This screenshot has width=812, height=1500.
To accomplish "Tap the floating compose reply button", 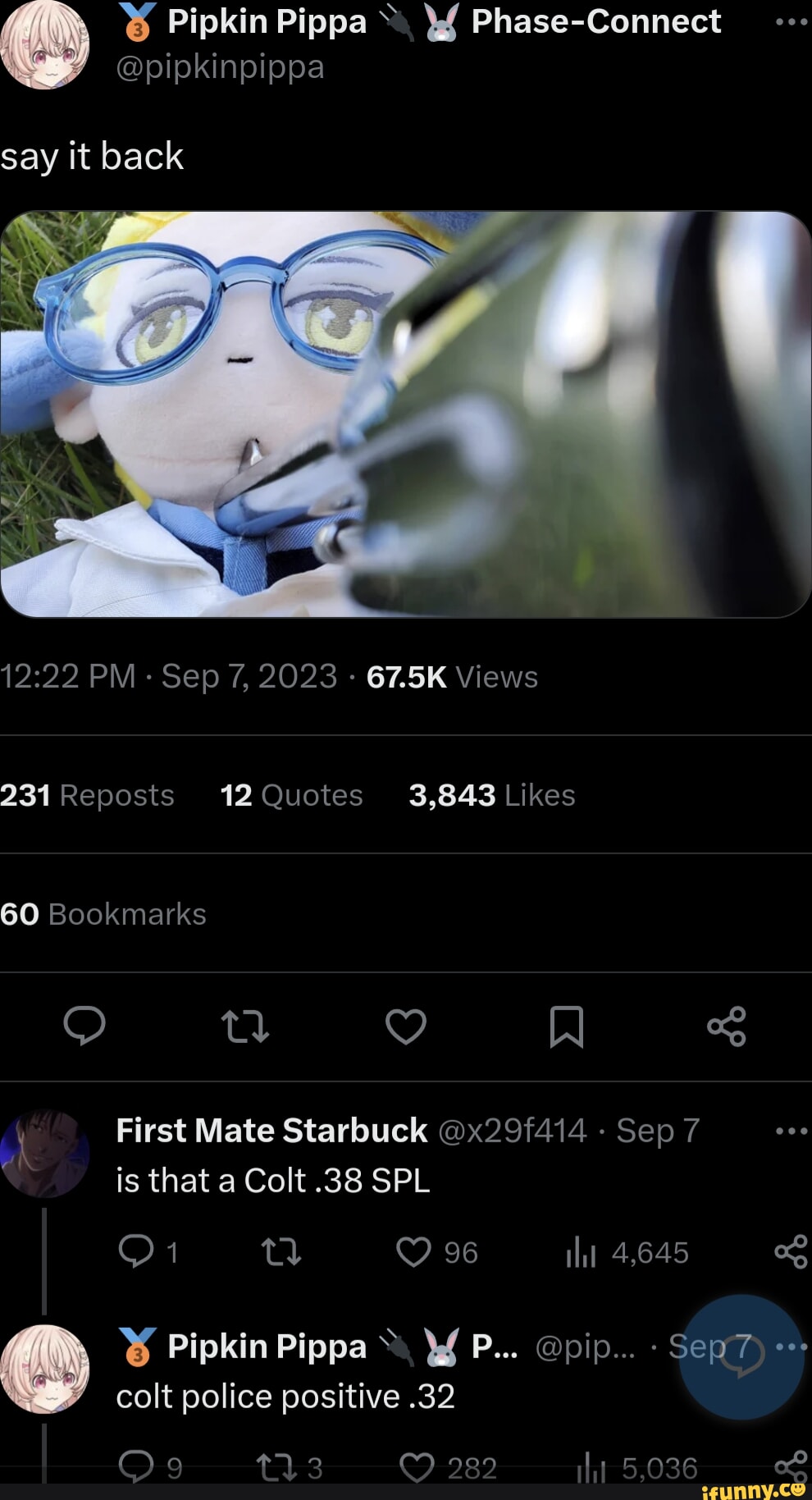I will pos(741,1356).
